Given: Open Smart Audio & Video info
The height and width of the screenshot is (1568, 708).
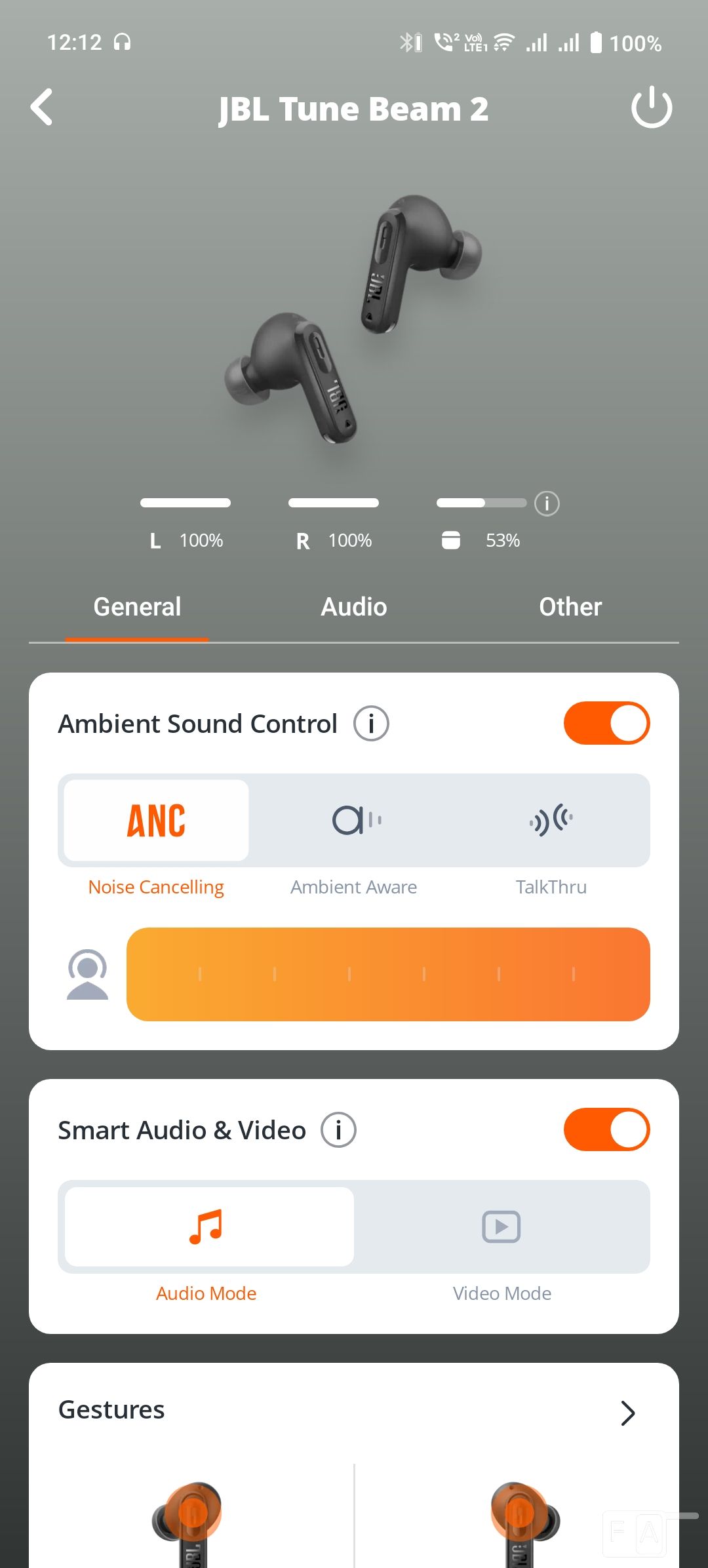Looking at the screenshot, I should 338,1130.
